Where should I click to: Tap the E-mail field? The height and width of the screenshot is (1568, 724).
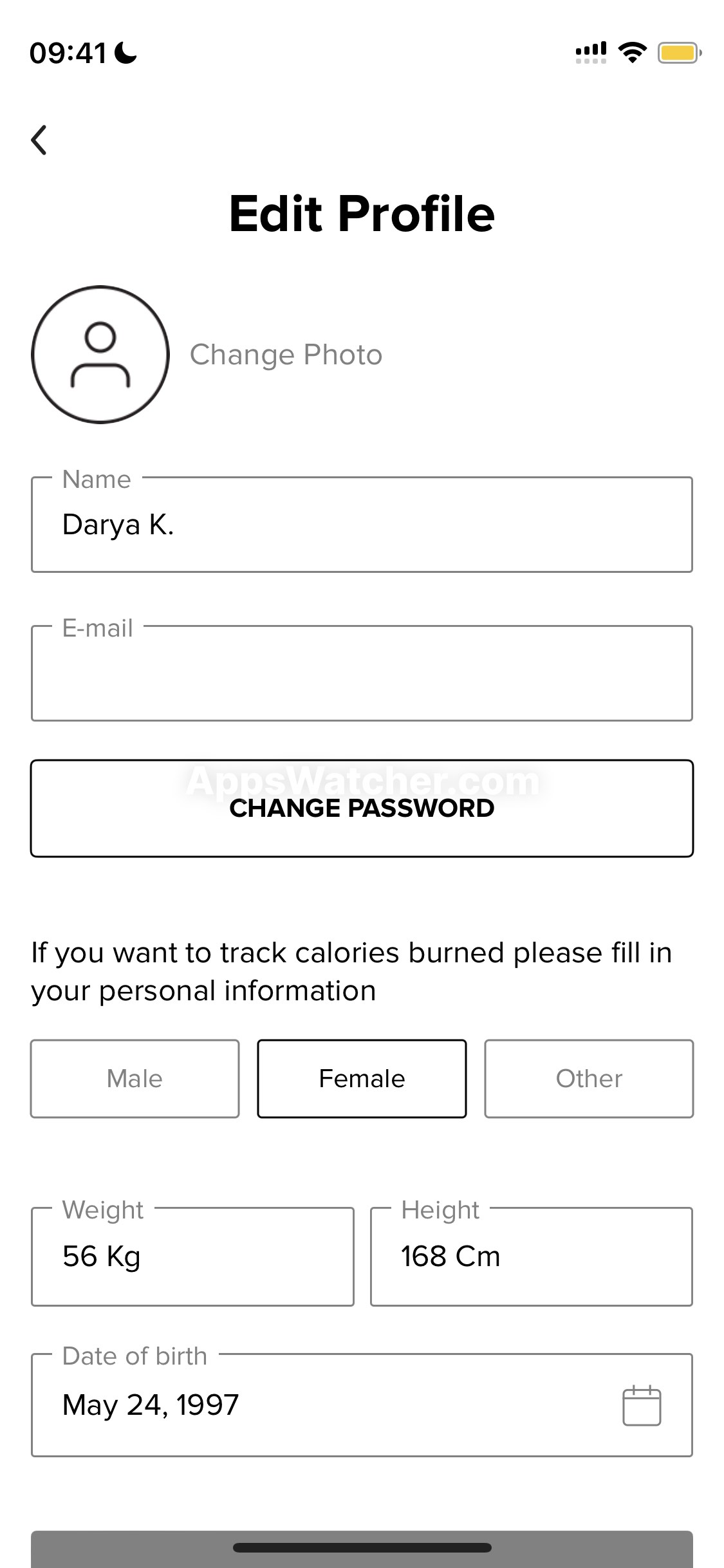pyautogui.click(x=362, y=673)
